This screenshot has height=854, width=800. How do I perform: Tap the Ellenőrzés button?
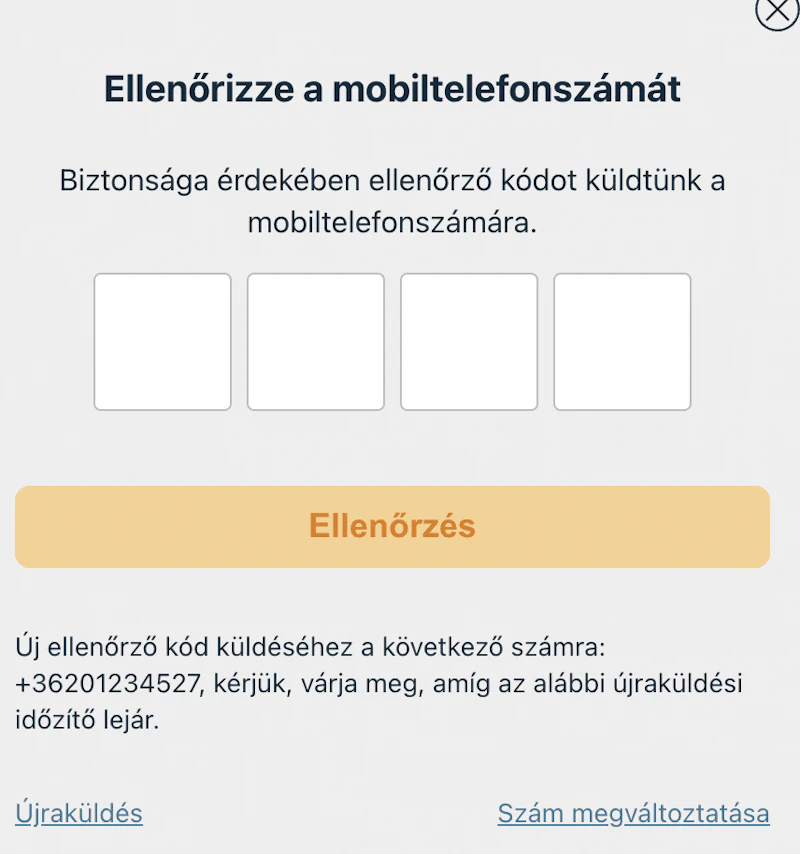392,527
